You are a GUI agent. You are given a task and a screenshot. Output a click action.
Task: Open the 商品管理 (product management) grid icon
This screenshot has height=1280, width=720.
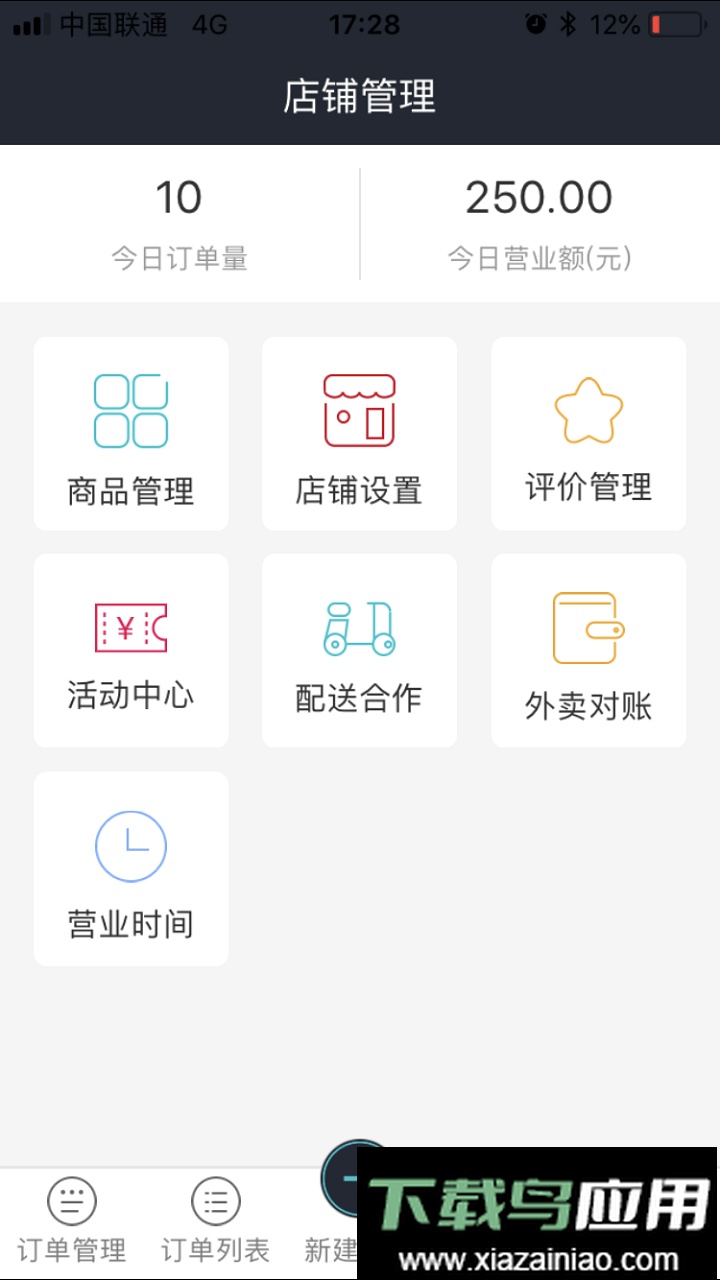130,410
